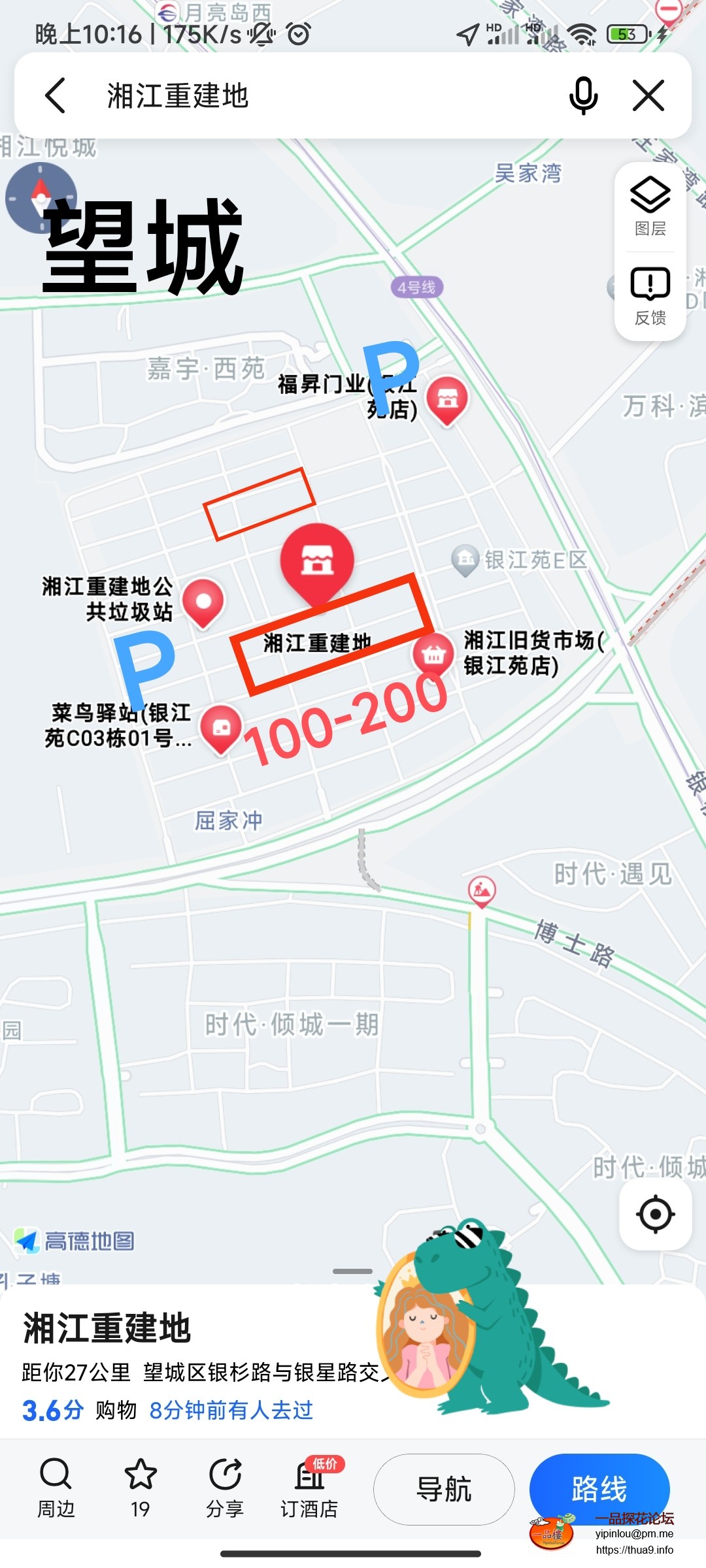Viewport: 706px width, 1568px height.
Task: Start voice search with microphone
Action: tap(583, 96)
